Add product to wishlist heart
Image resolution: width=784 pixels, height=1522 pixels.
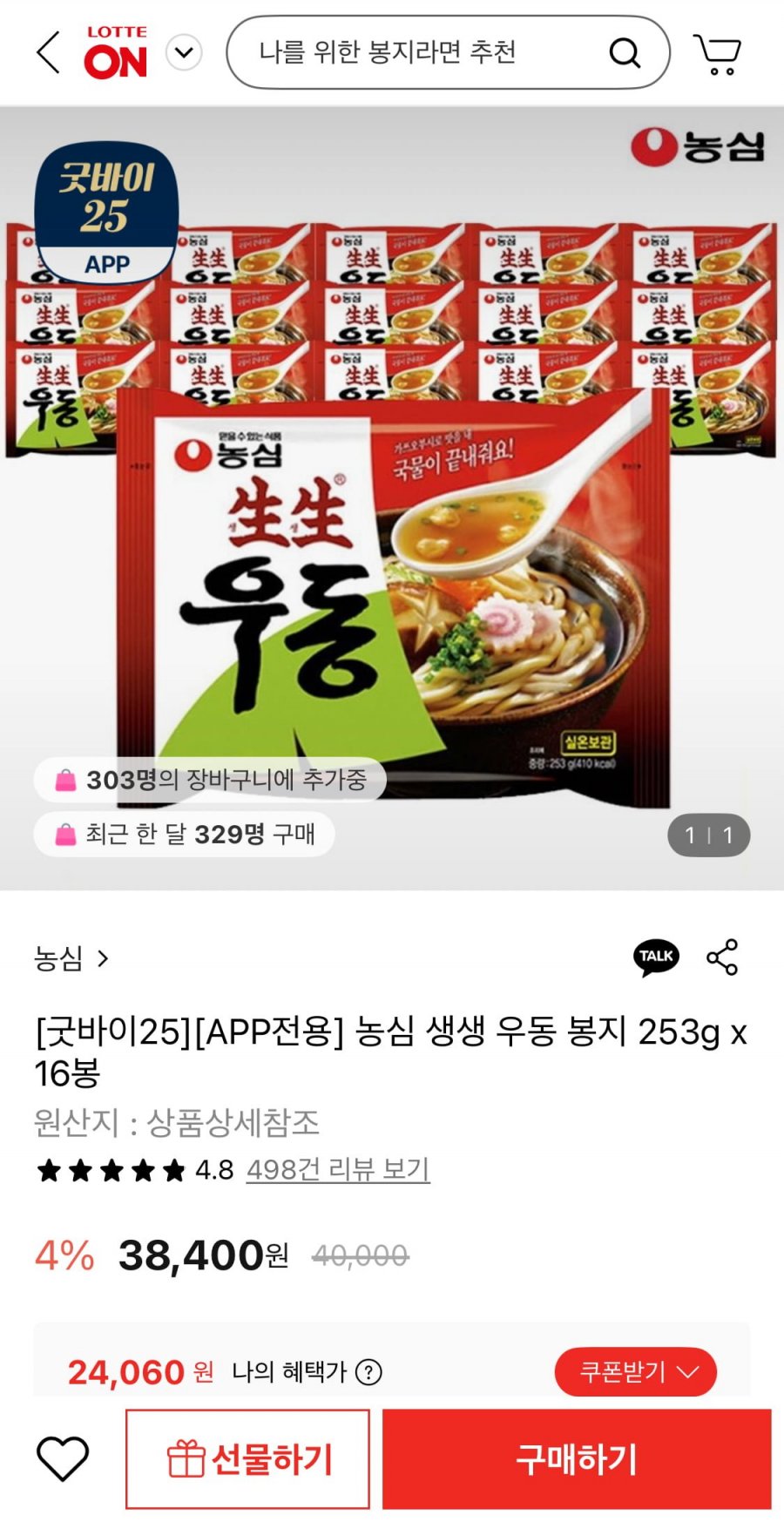(x=63, y=1458)
